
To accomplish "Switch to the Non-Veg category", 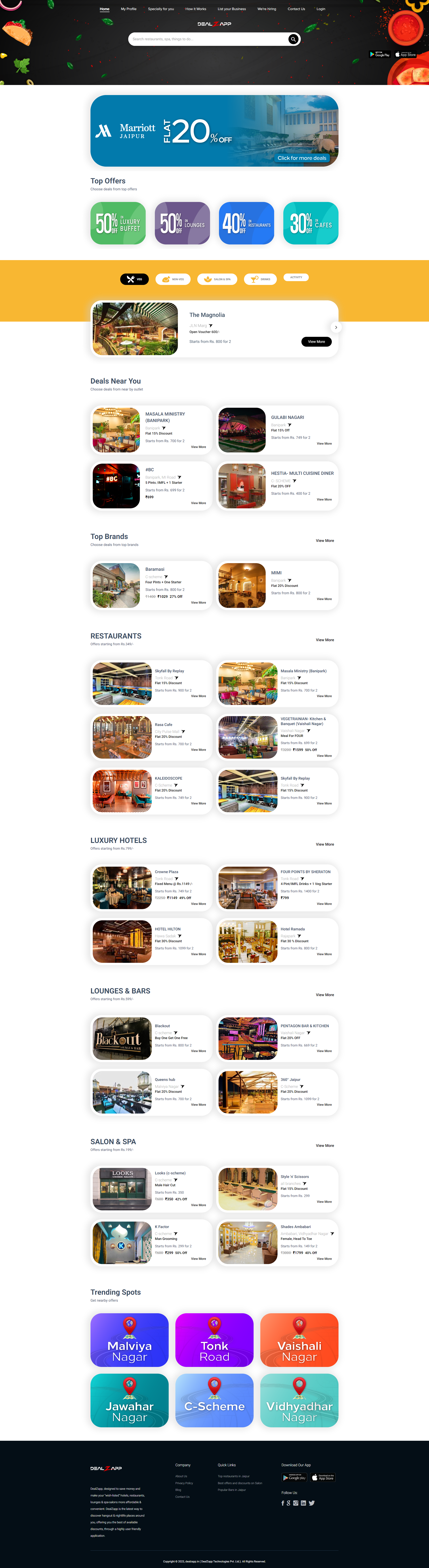I will pyautogui.click(x=173, y=279).
